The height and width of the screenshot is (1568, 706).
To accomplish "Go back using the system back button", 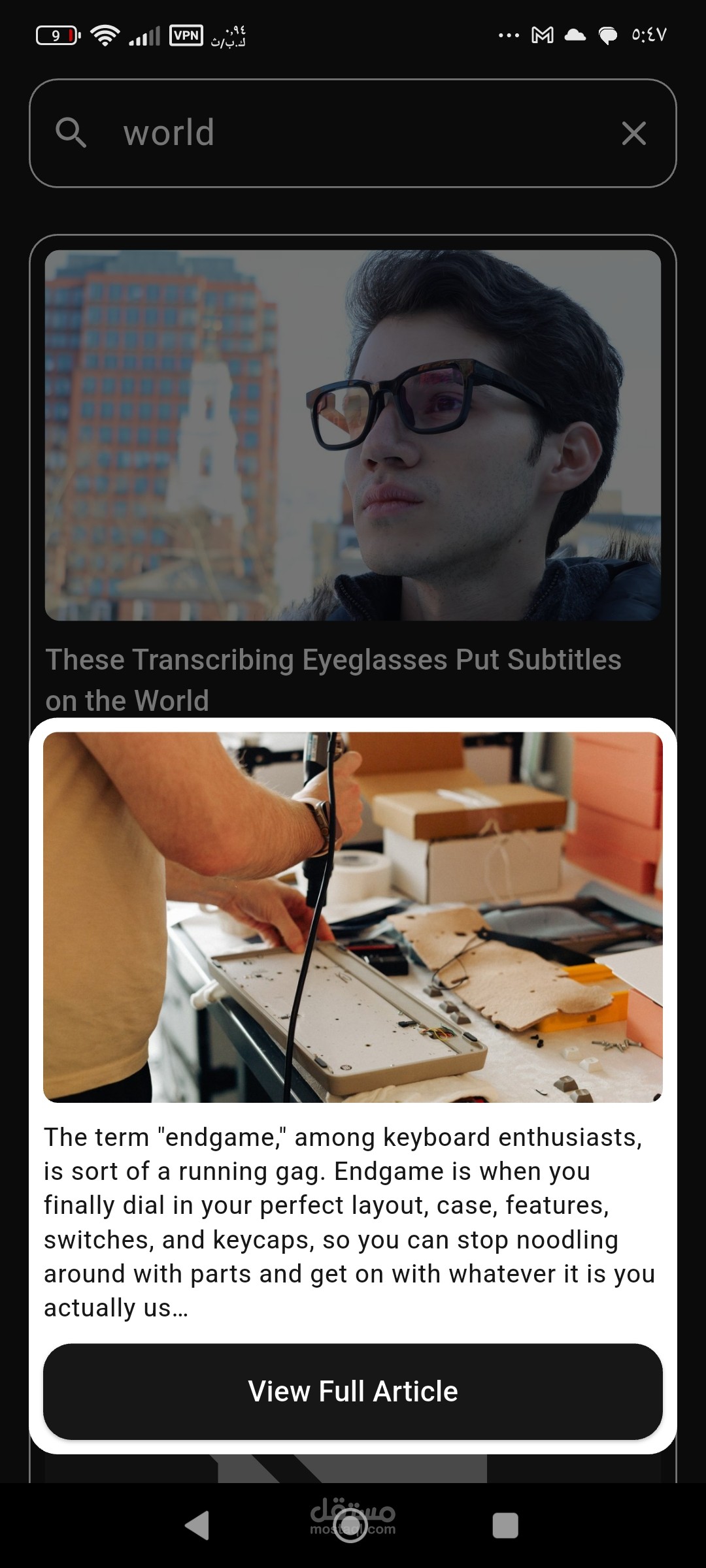I will tap(197, 1526).
